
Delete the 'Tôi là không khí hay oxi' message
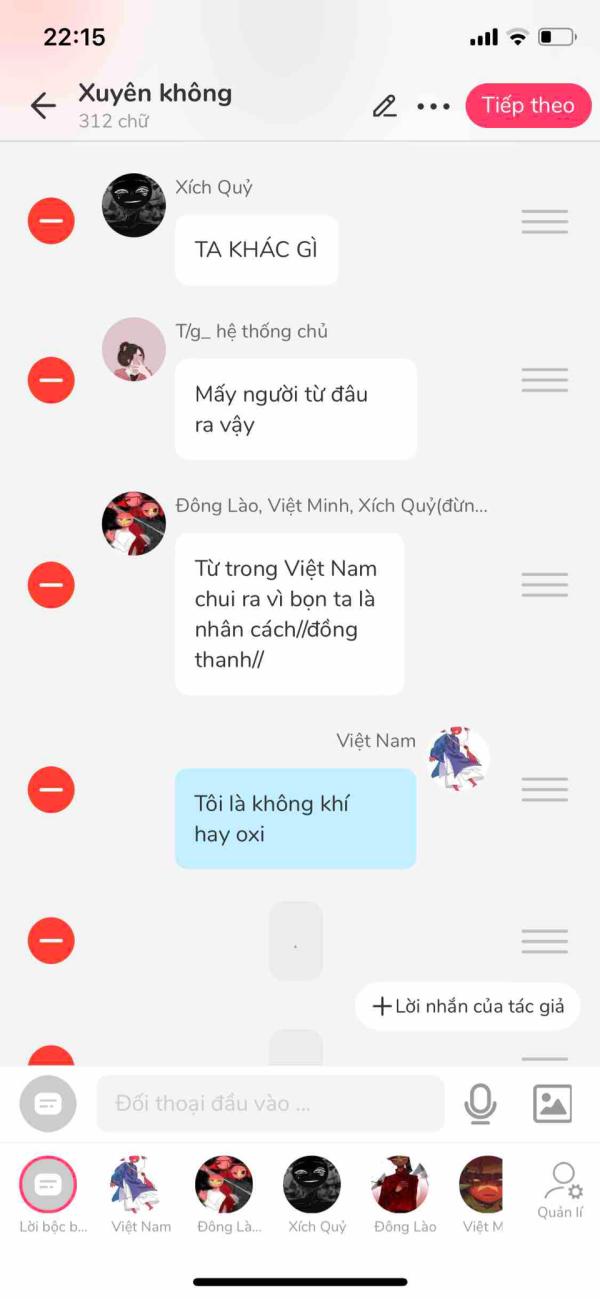click(51, 789)
